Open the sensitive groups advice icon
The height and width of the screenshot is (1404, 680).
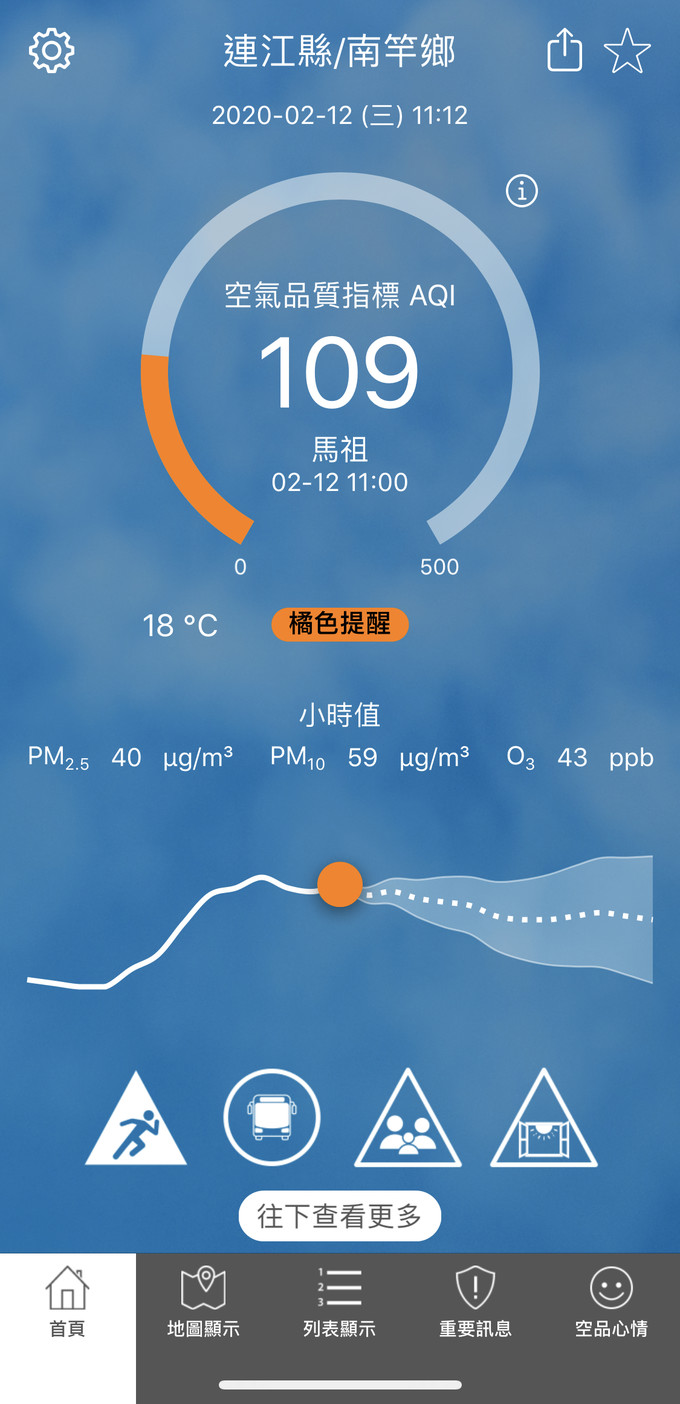click(x=408, y=1122)
